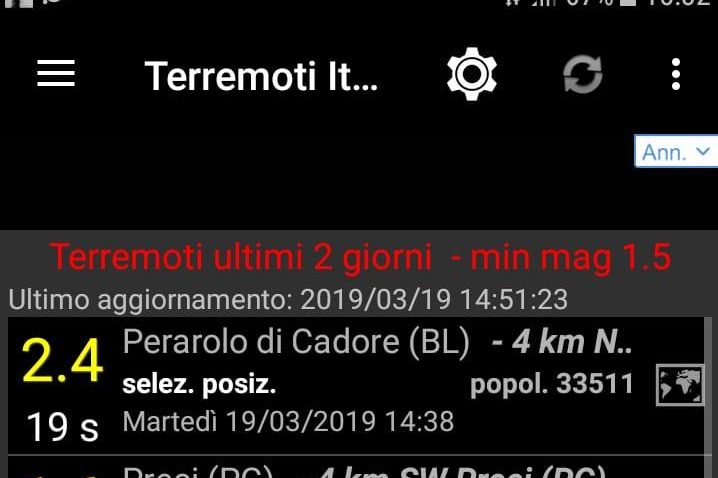The width and height of the screenshot is (718, 478).
Task: Expand the Ann. dropdown
Action: click(x=676, y=152)
